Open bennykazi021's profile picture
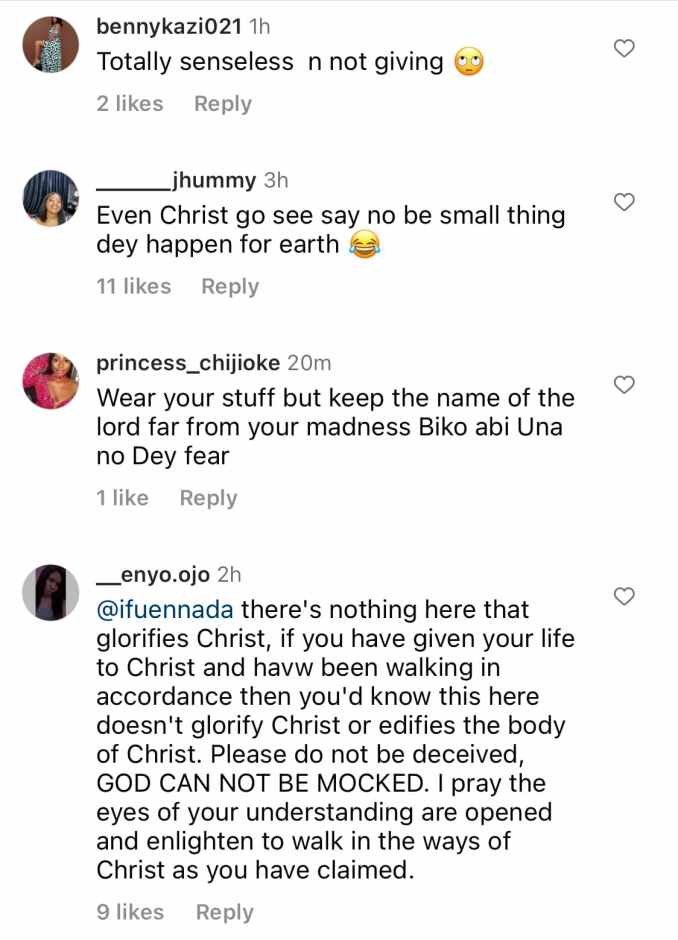 50,45
